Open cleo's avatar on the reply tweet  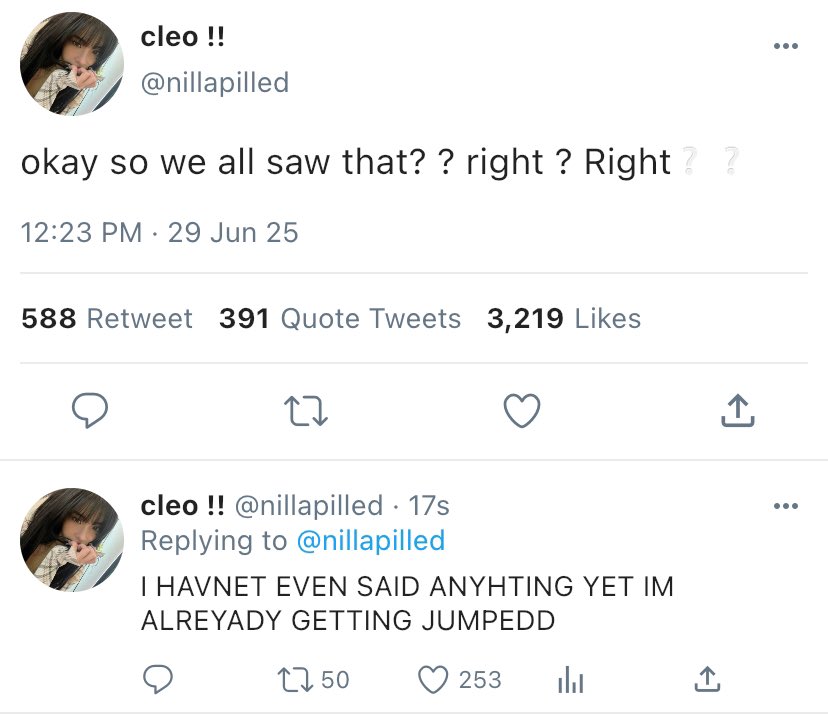point(72,538)
